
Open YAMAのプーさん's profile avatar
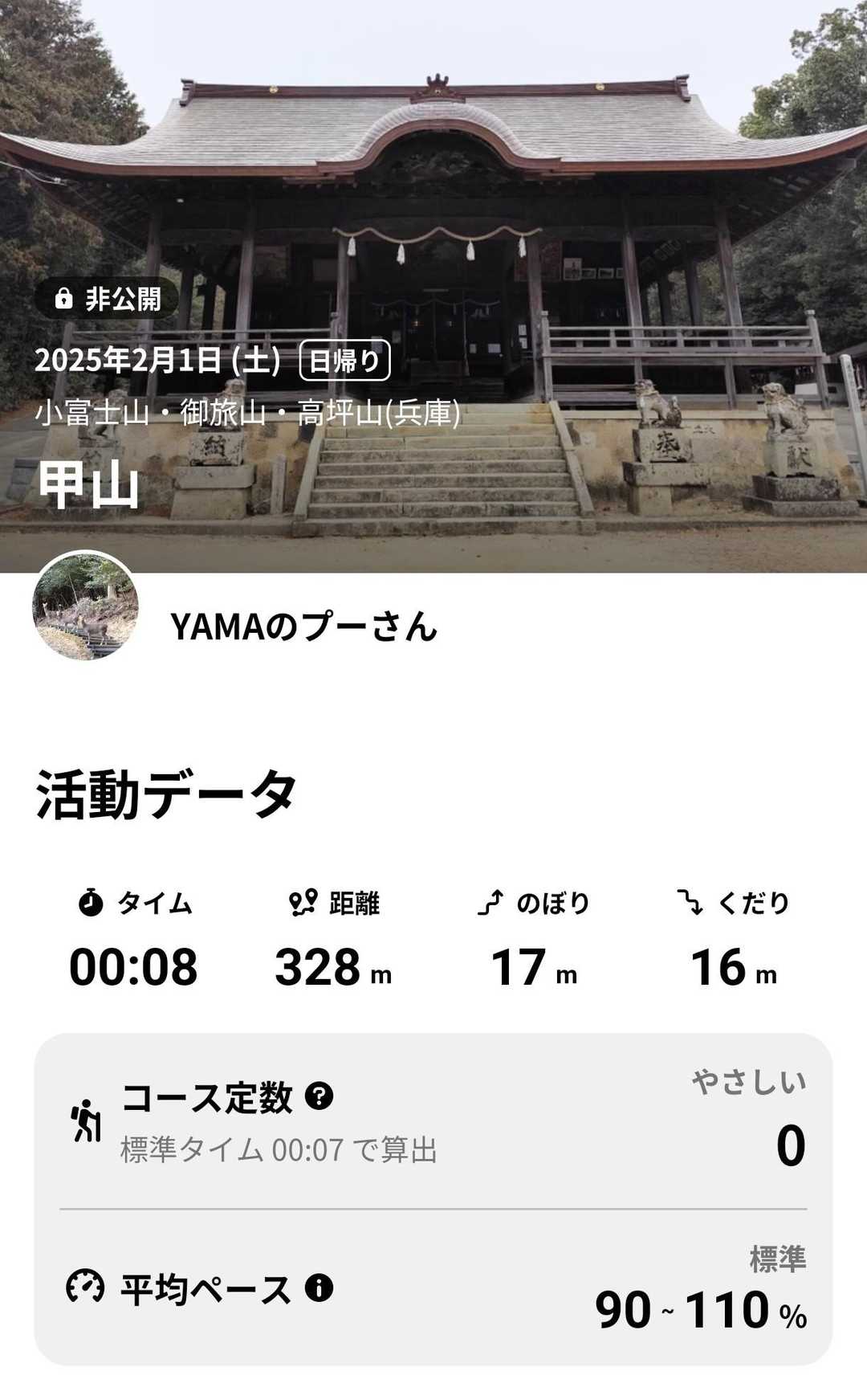click(x=86, y=606)
